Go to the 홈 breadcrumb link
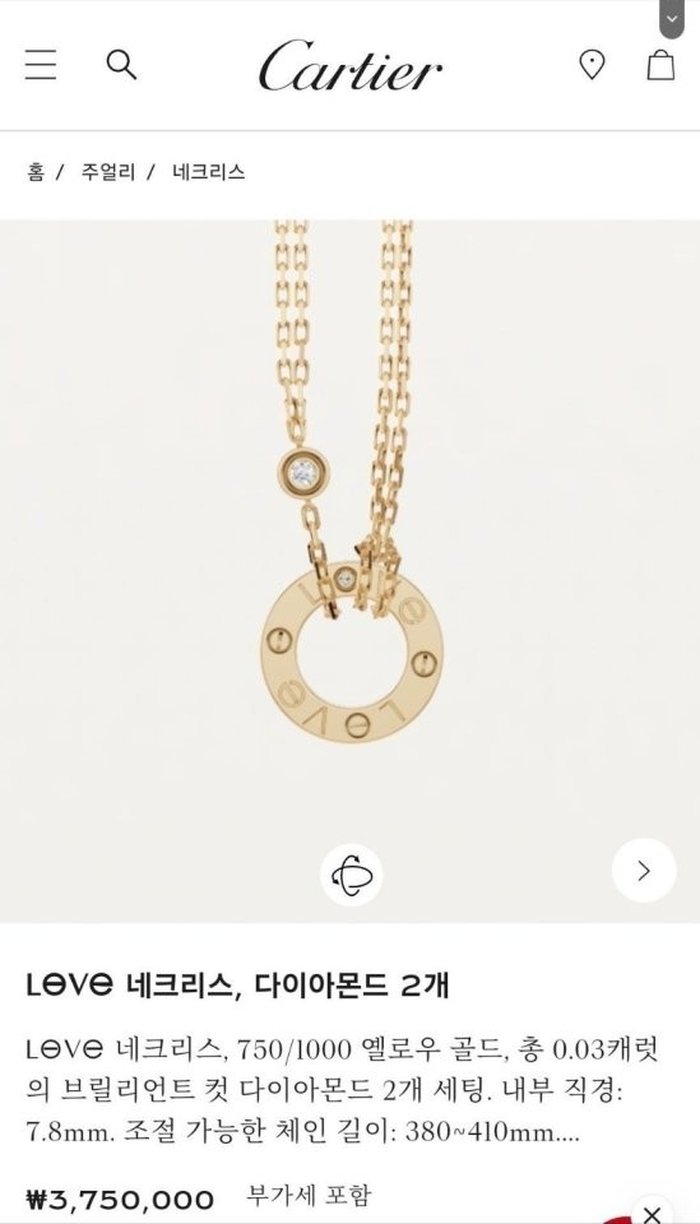 click(36, 172)
